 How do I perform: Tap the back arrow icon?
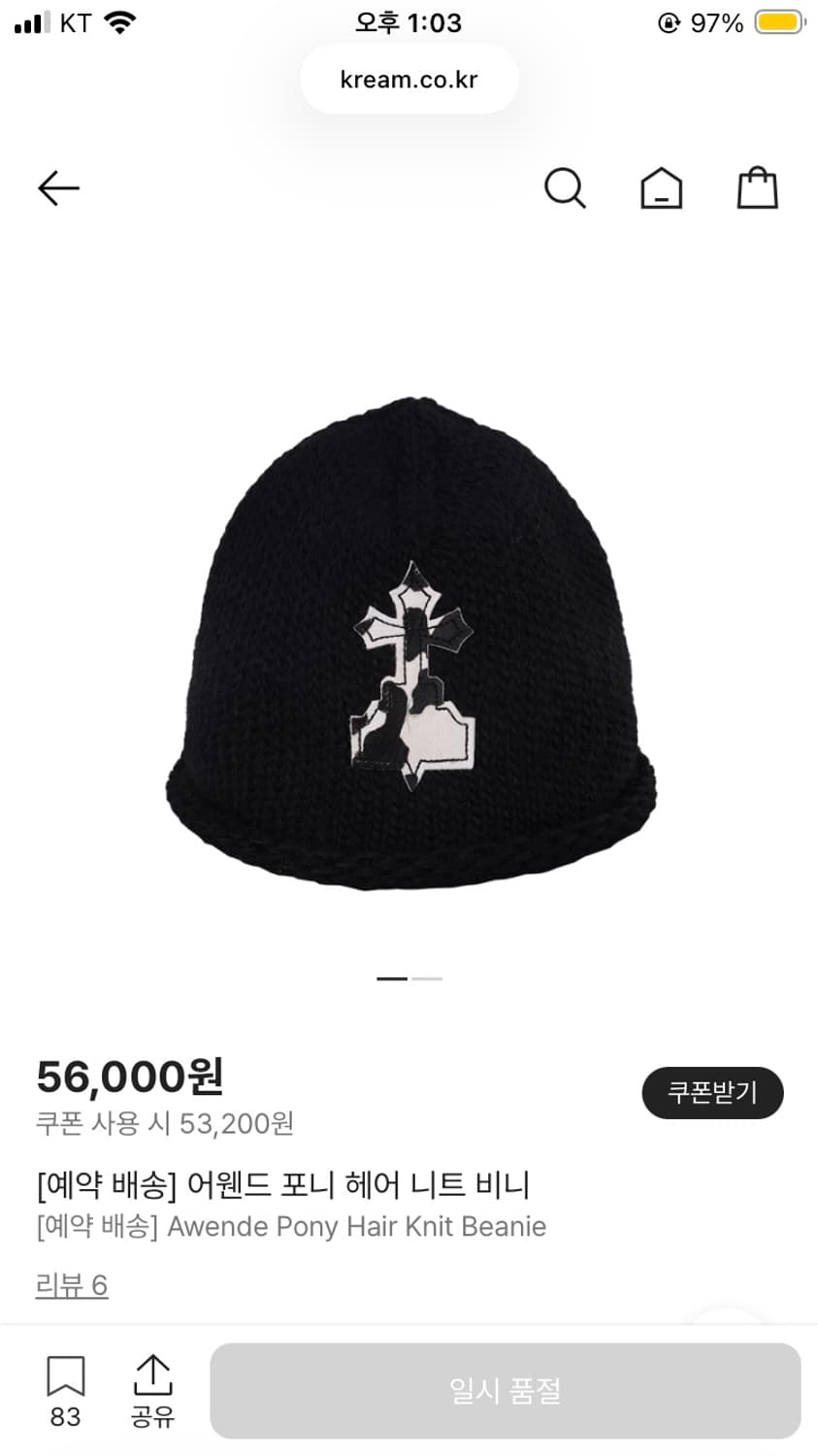tap(57, 188)
